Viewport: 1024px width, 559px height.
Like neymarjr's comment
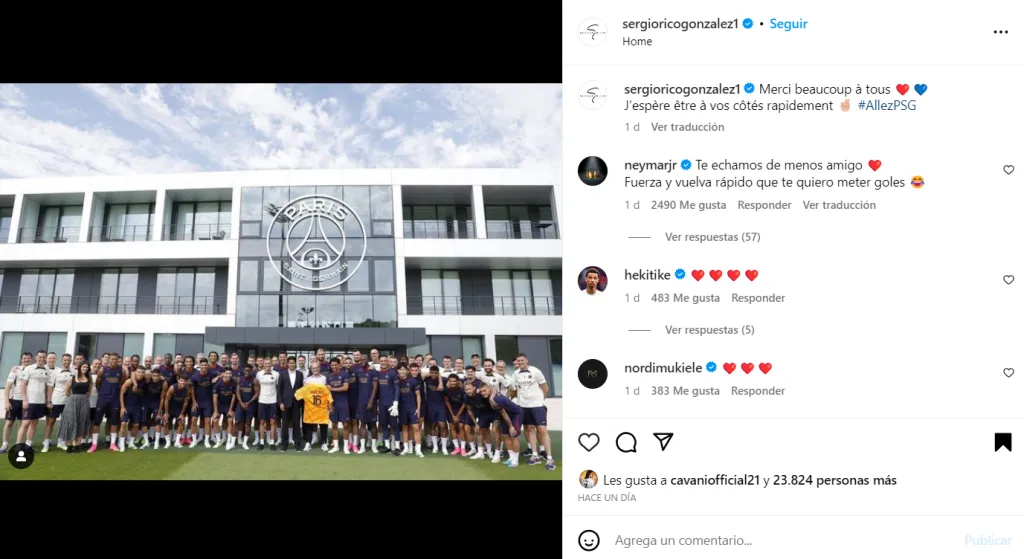pos(1008,170)
